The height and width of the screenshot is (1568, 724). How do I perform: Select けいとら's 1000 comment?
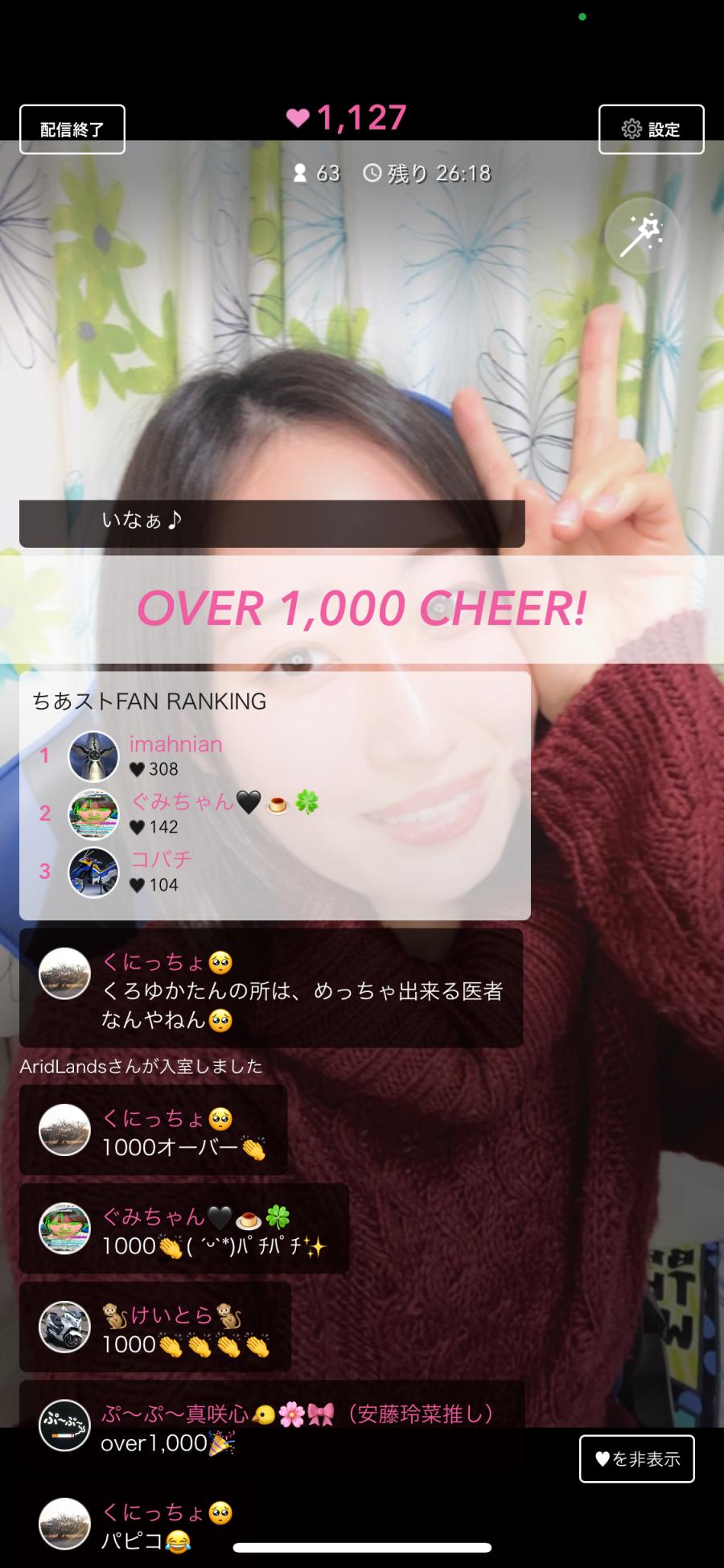point(155,1328)
